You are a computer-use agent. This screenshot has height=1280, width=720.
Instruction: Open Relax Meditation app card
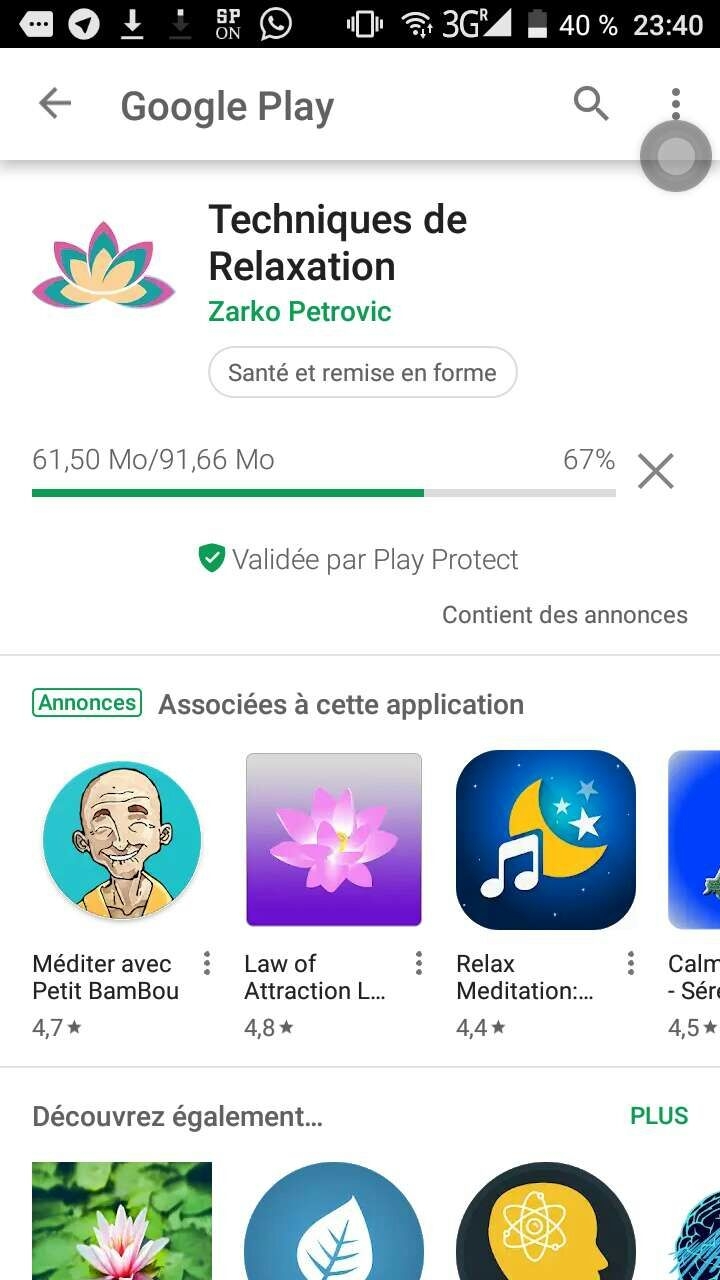[545, 840]
